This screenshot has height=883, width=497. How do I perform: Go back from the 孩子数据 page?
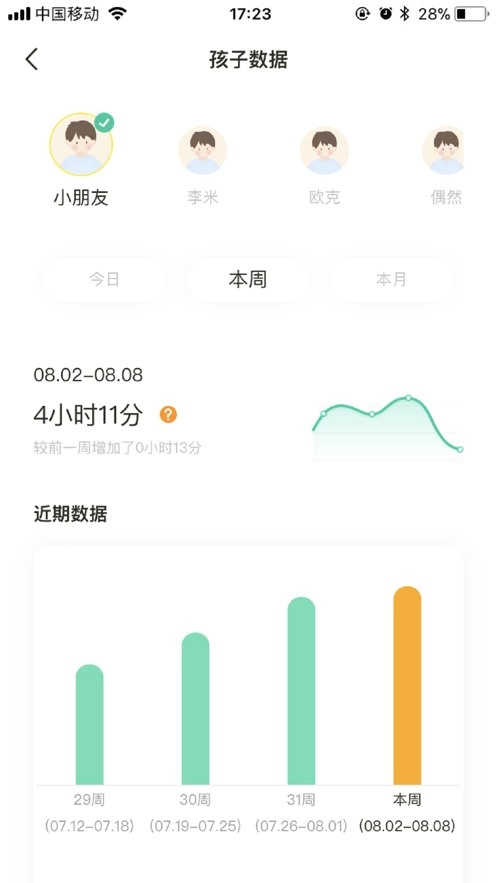[32, 59]
